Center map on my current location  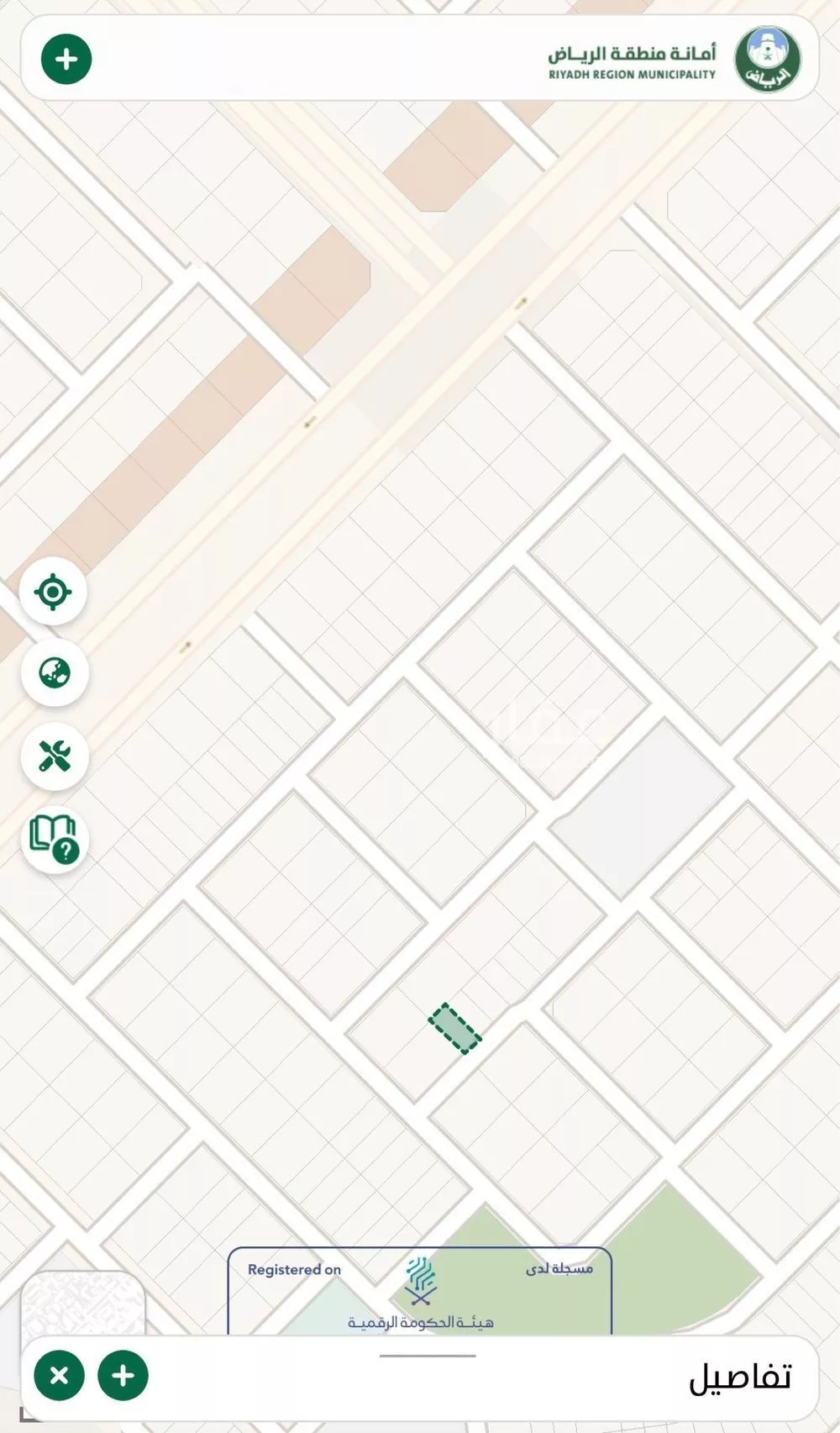tap(53, 592)
